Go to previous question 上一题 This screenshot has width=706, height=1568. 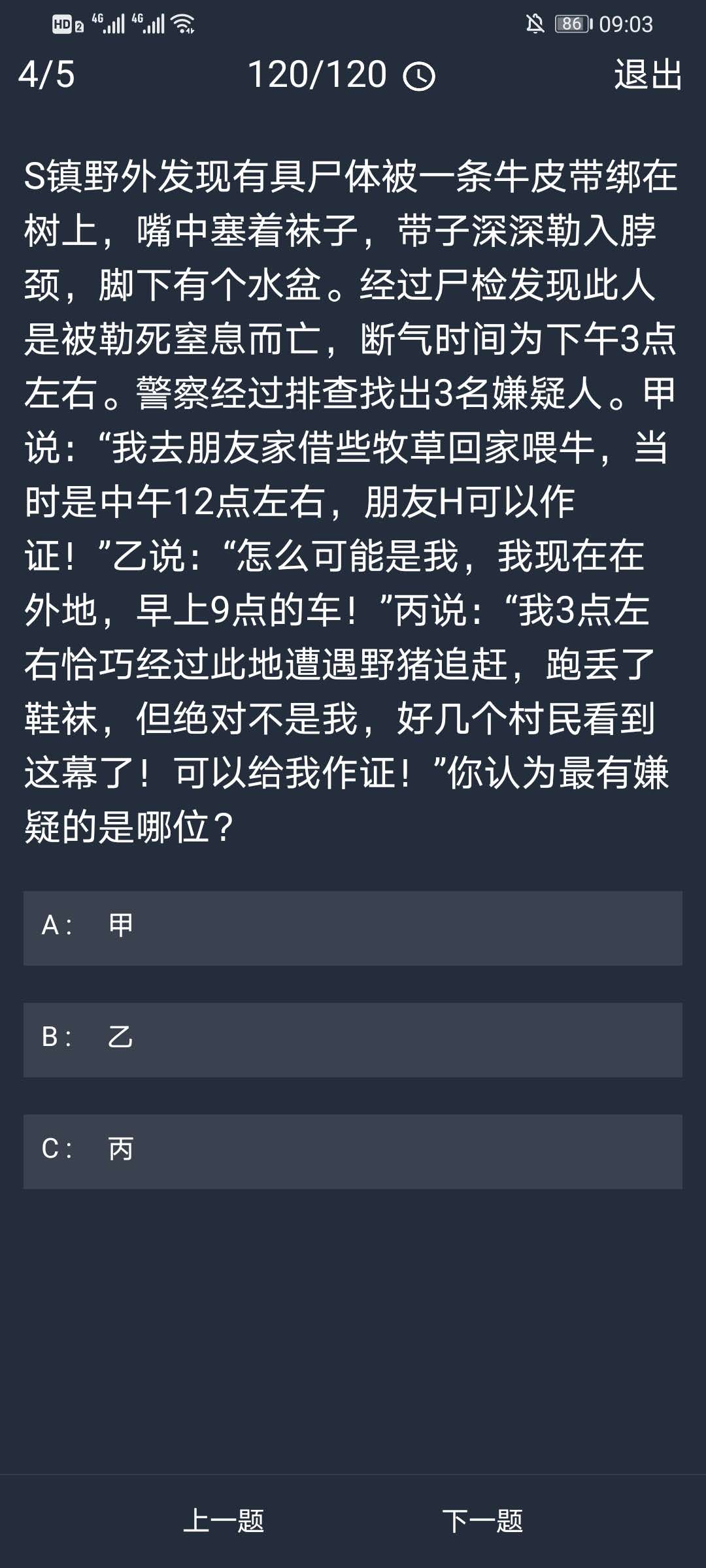224,1521
